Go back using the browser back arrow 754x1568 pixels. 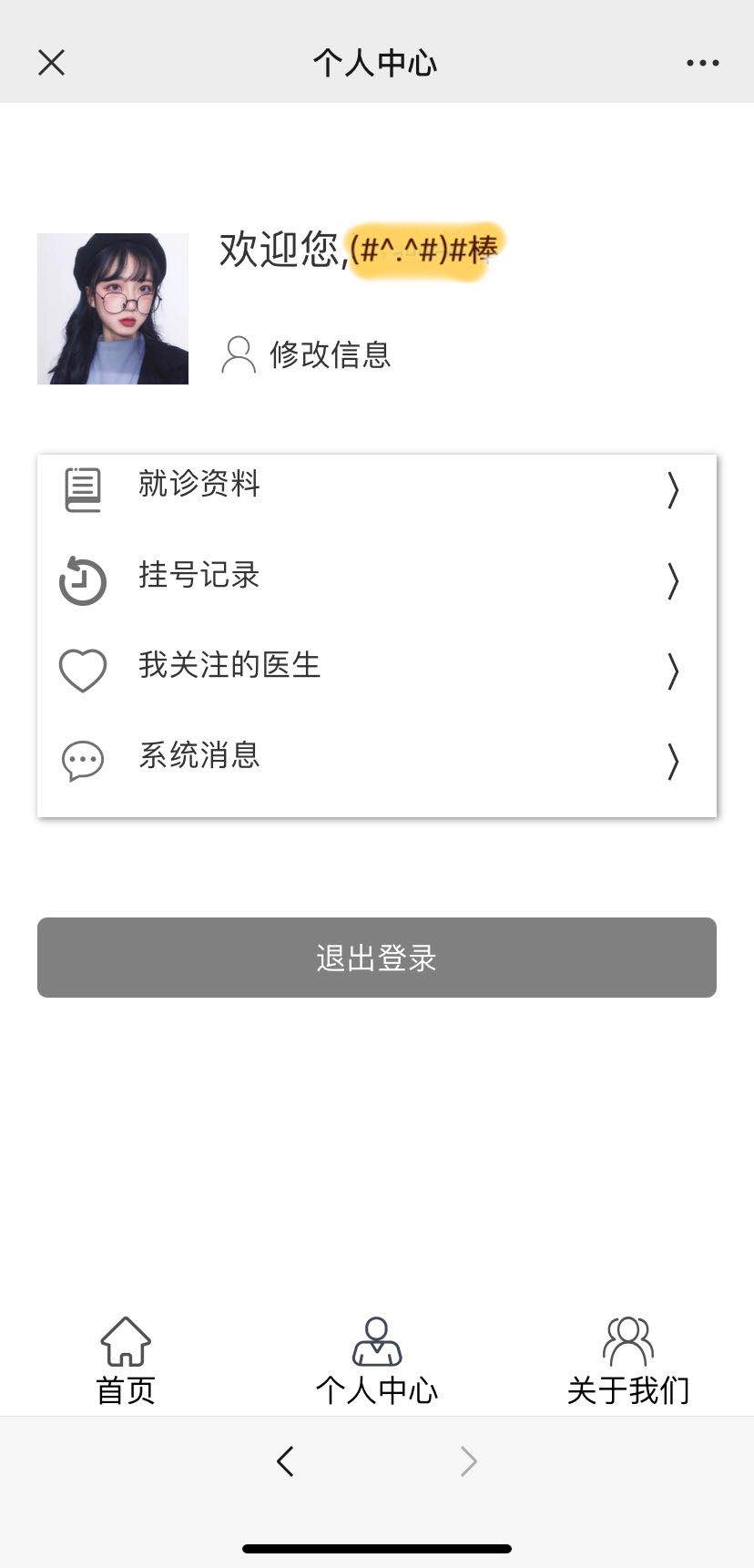tap(285, 1461)
